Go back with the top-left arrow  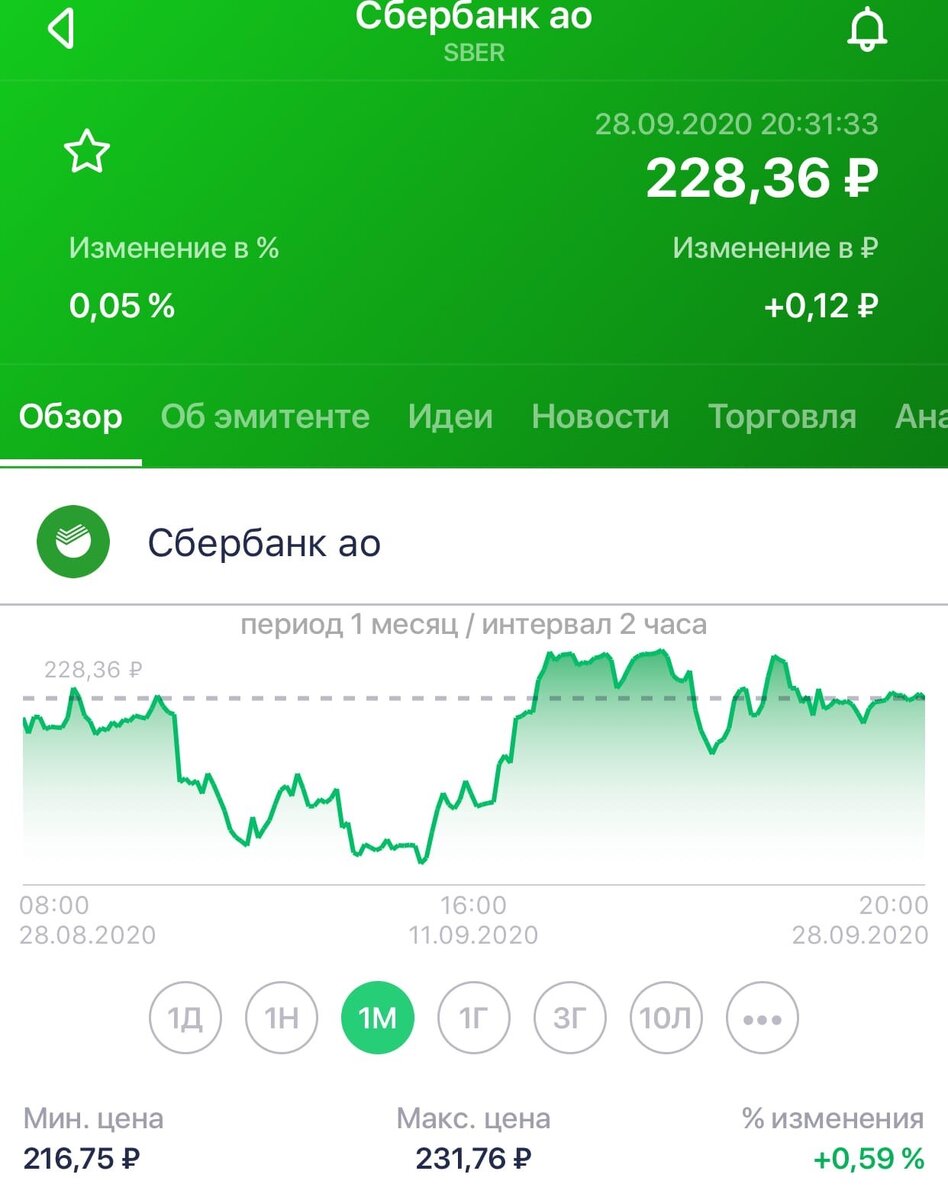pos(62,29)
